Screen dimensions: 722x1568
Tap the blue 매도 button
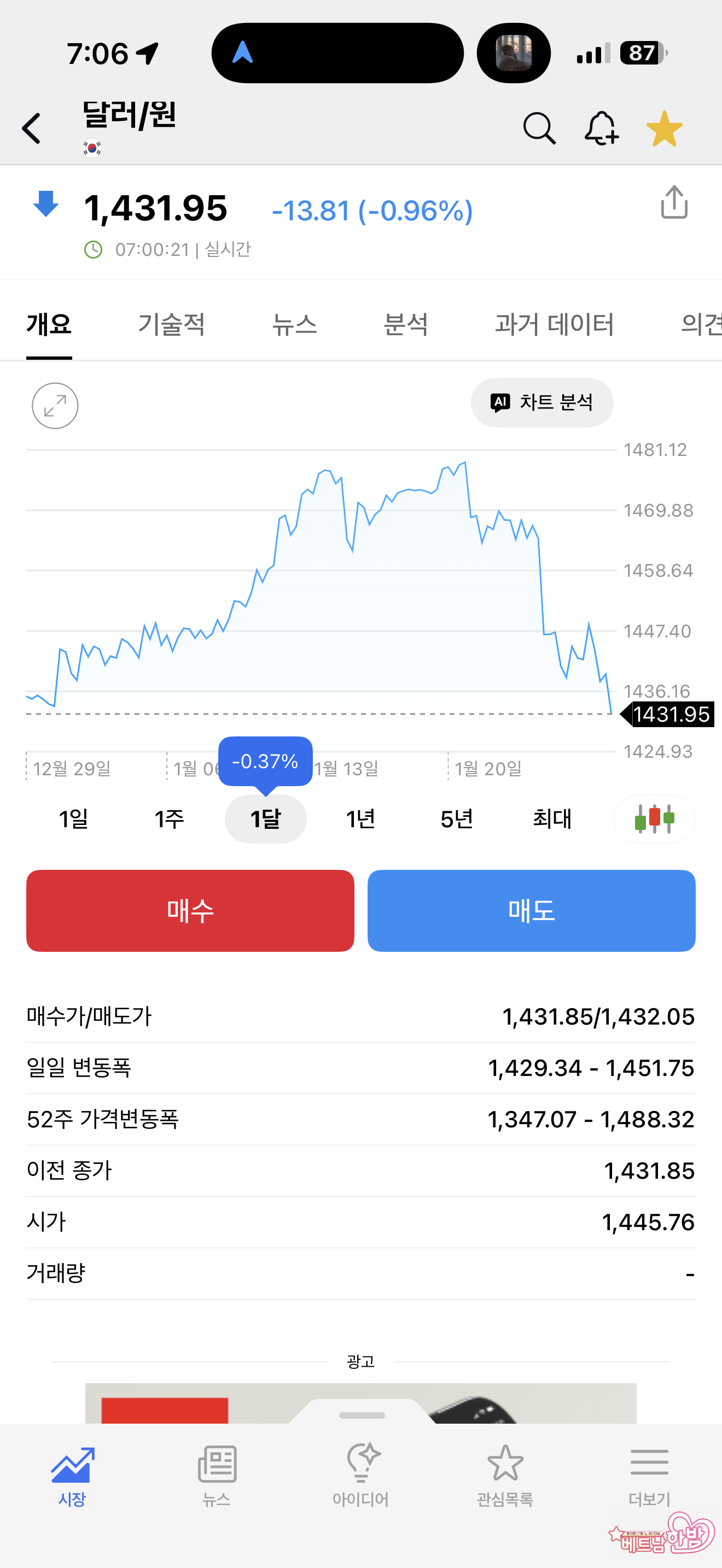[531, 911]
